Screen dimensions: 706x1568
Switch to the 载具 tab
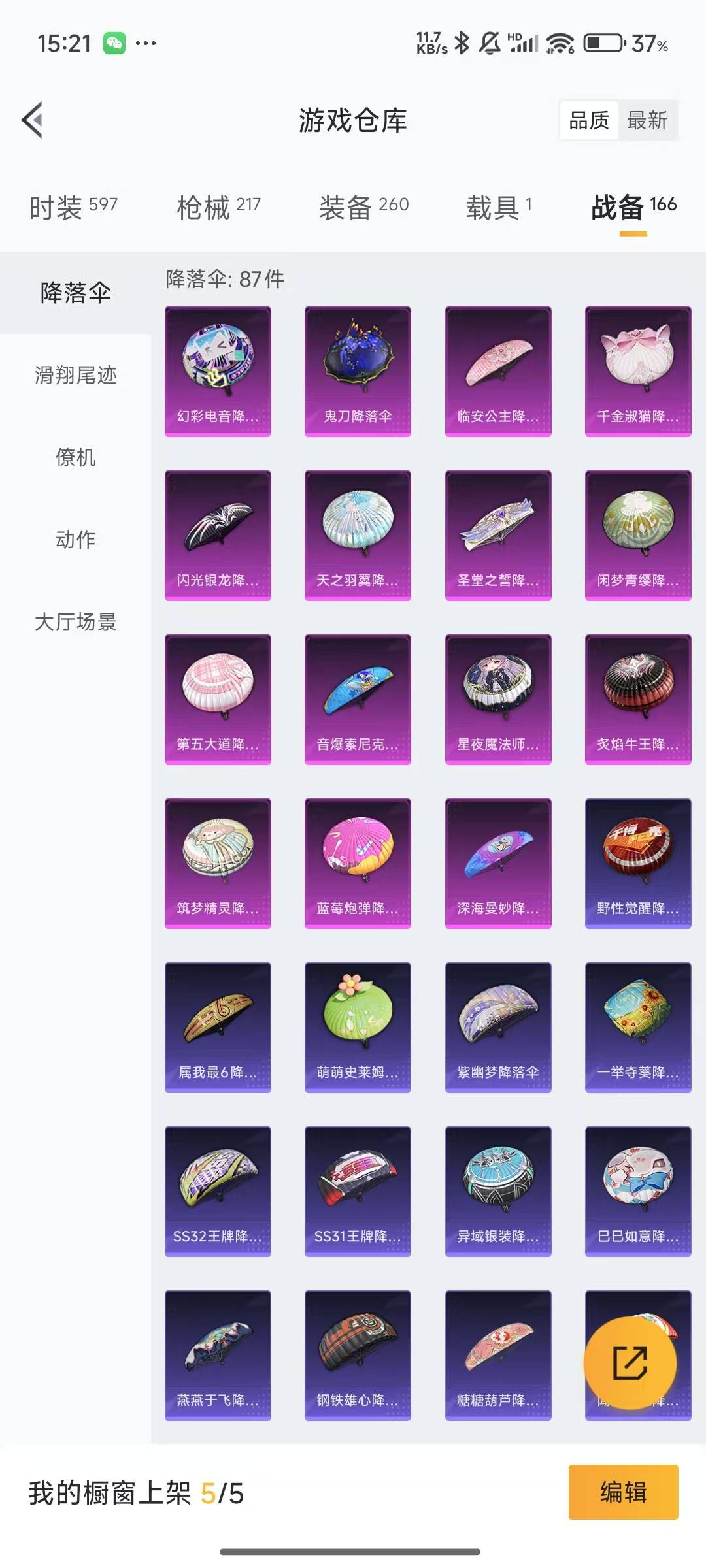pos(499,207)
